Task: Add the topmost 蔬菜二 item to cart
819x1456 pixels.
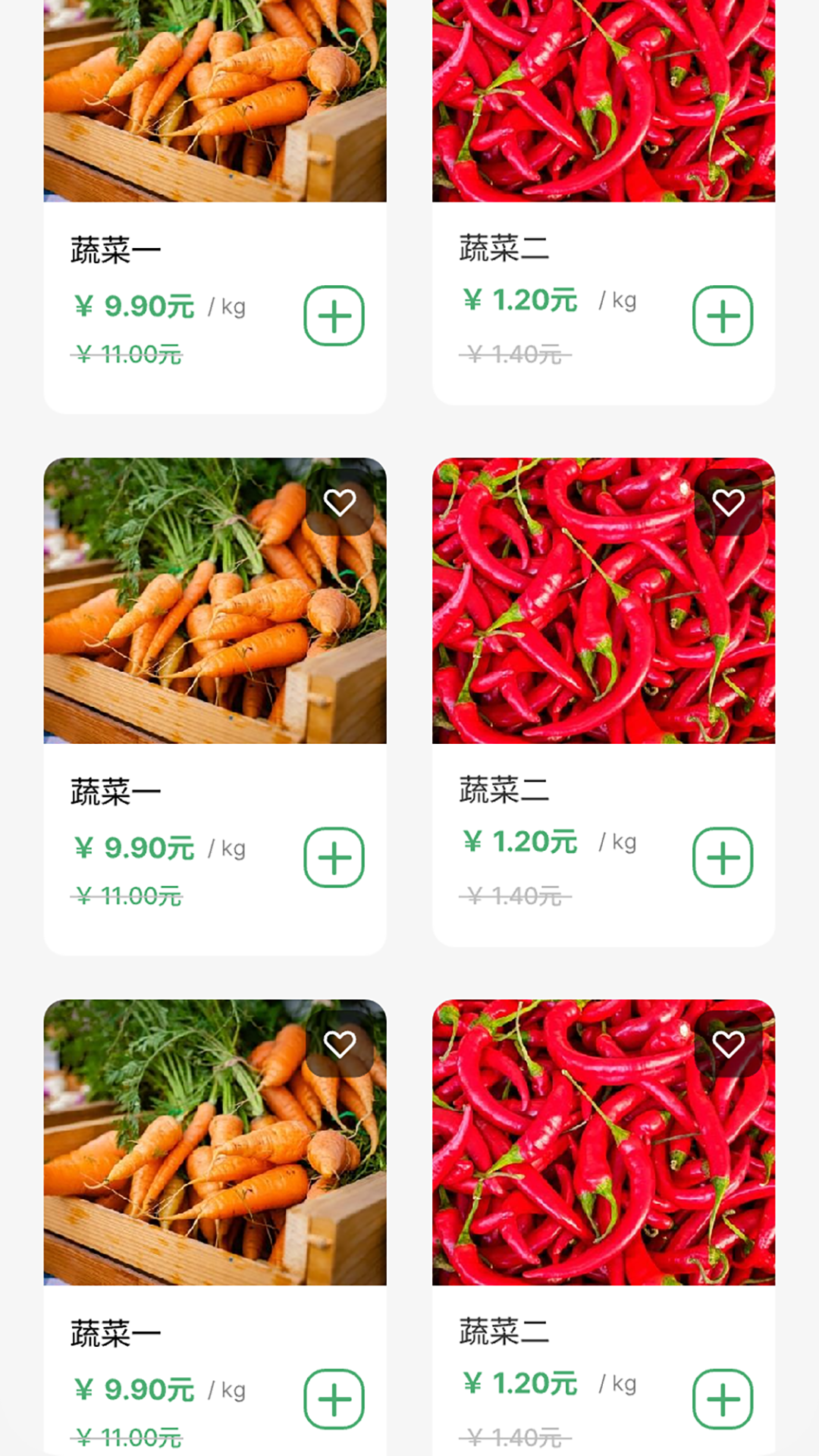Action: [723, 315]
